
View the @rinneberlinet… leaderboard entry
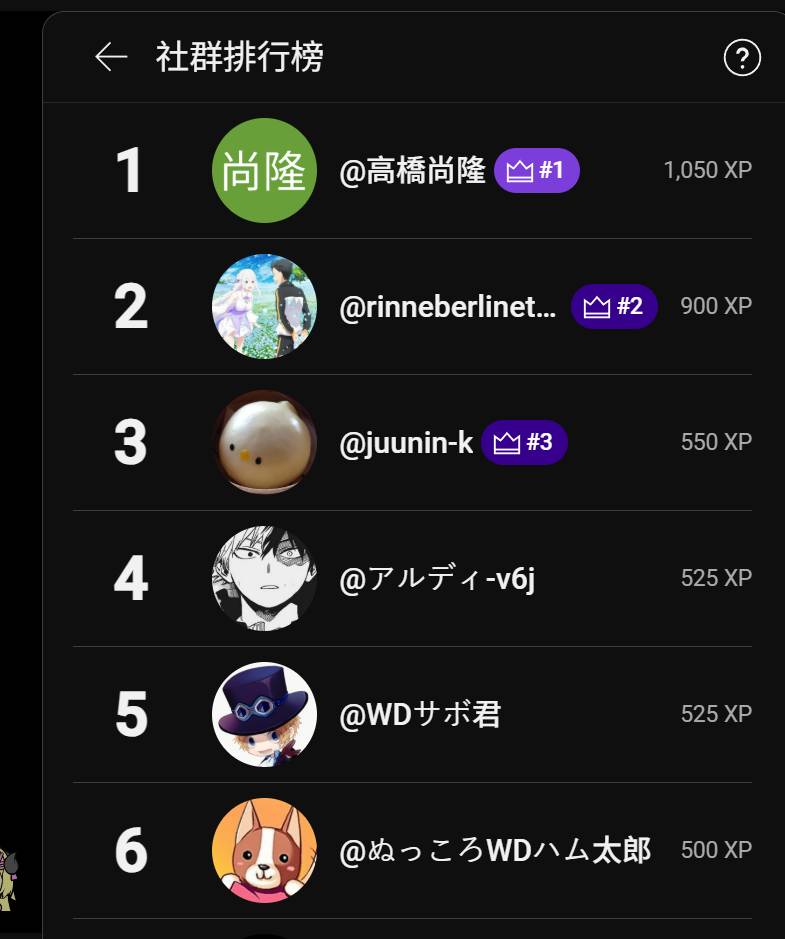pos(447,307)
